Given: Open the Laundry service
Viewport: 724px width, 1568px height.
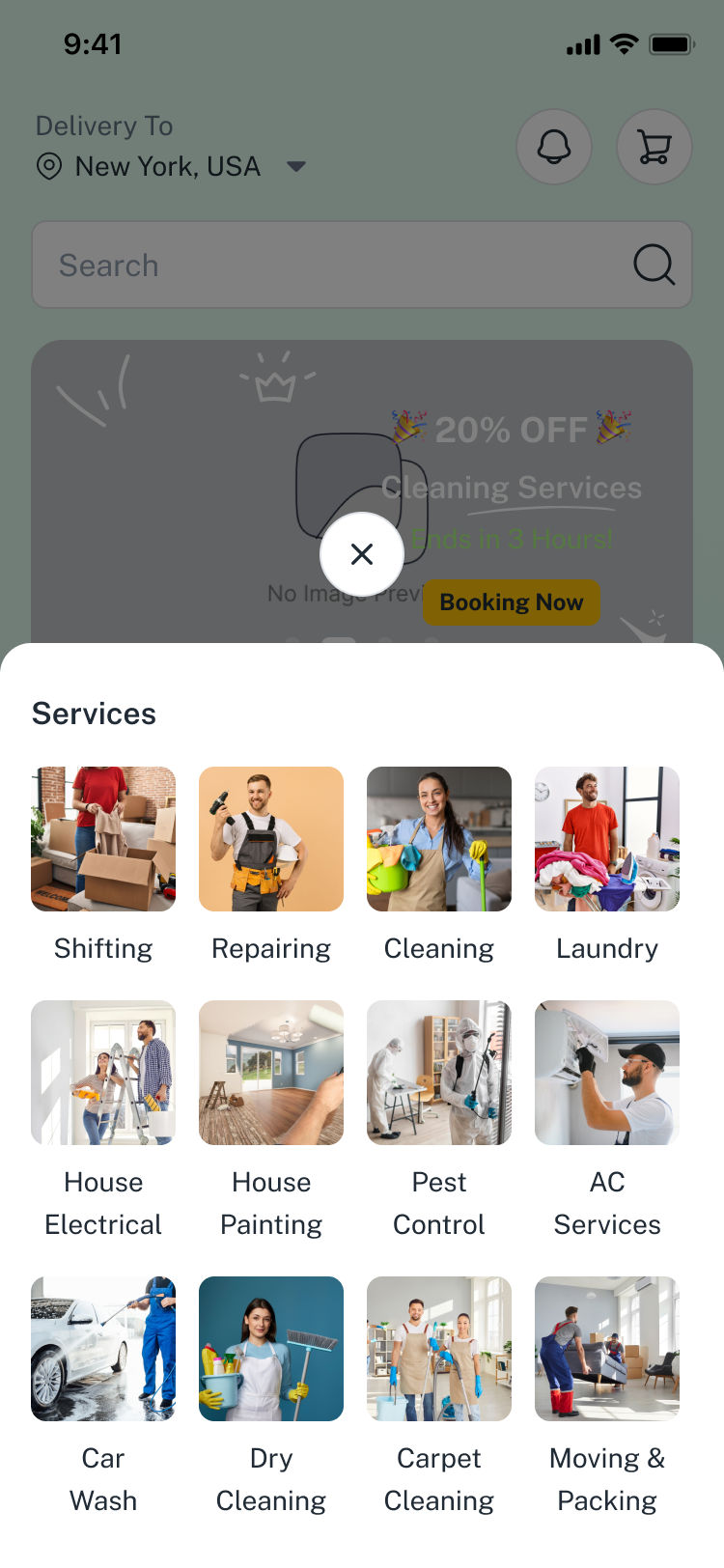Looking at the screenshot, I should [607, 839].
